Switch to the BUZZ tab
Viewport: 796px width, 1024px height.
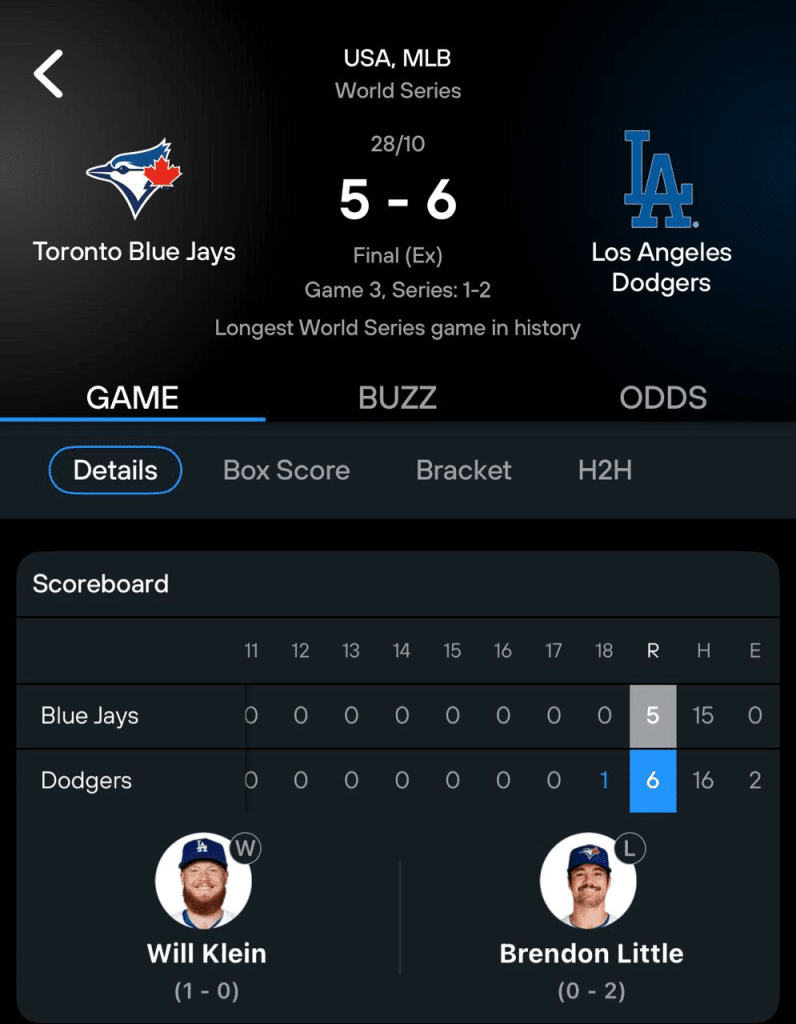[397, 397]
